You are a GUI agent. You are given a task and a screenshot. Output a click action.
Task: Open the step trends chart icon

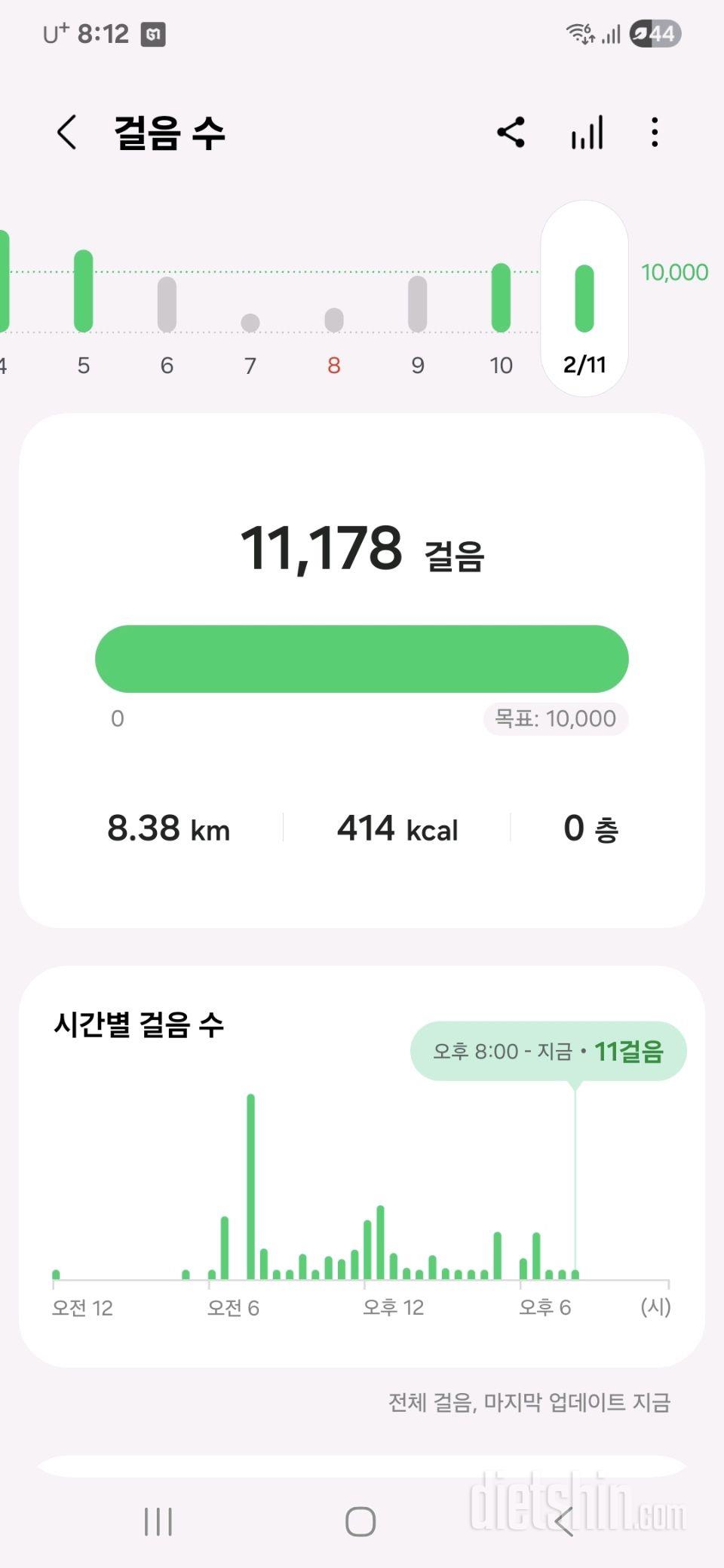pyautogui.click(x=587, y=133)
